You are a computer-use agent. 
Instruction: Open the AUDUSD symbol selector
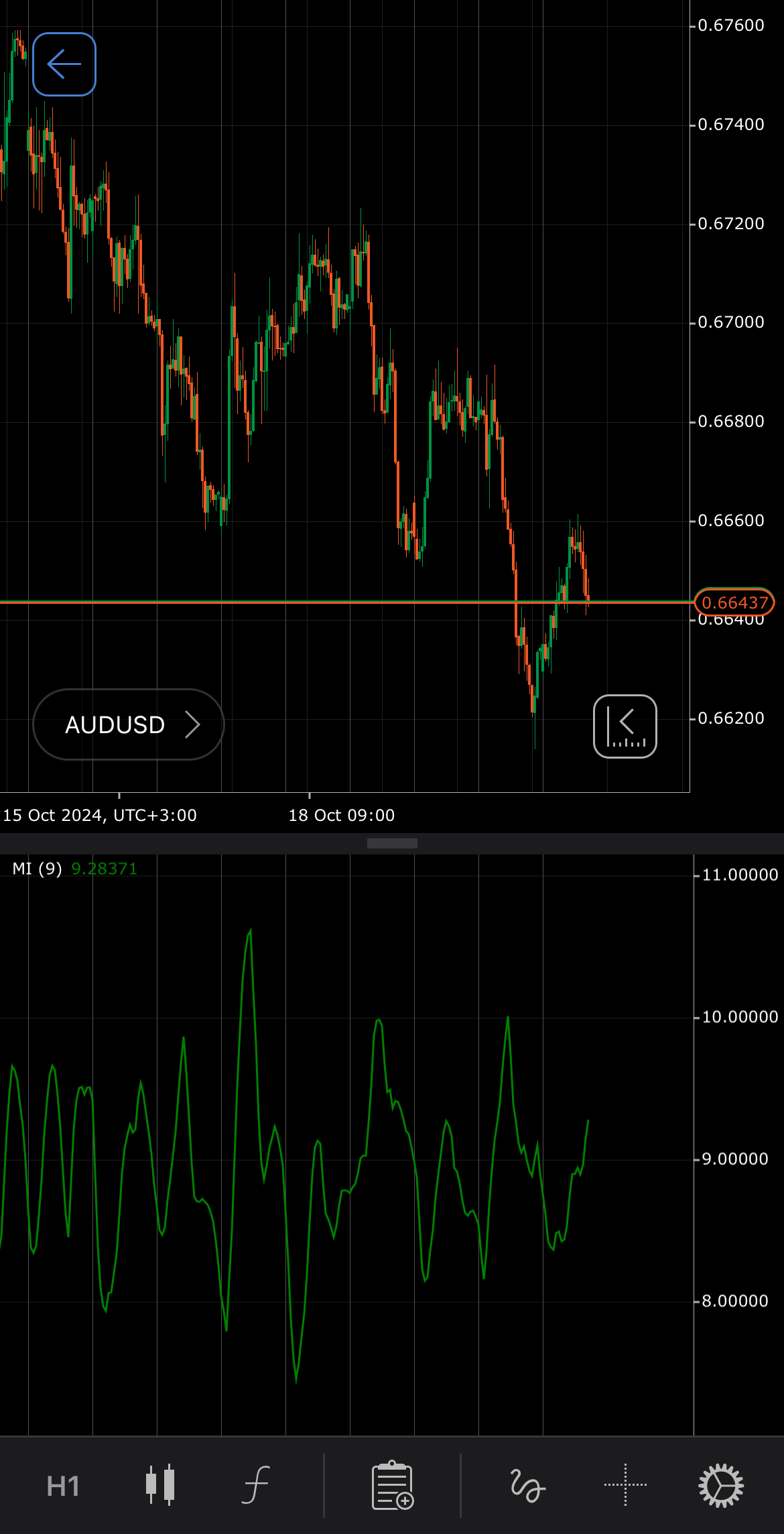[x=128, y=724]
